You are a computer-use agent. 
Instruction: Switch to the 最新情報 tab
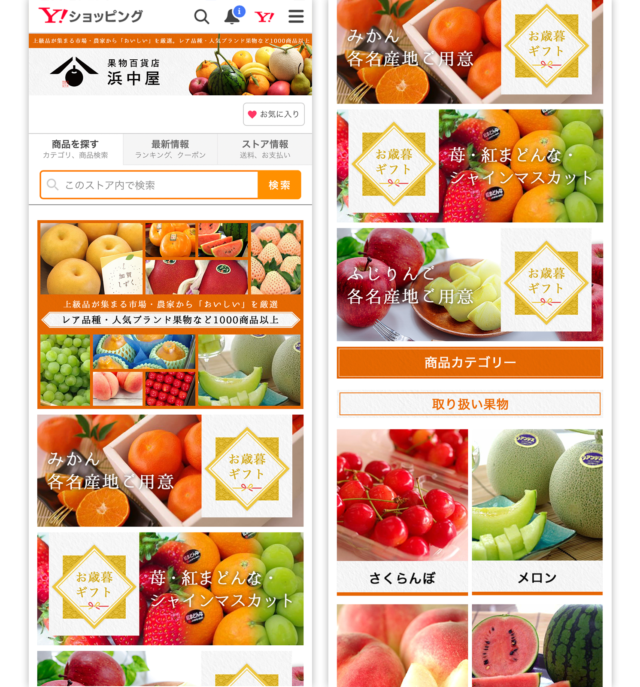click(x=171, y=149)
